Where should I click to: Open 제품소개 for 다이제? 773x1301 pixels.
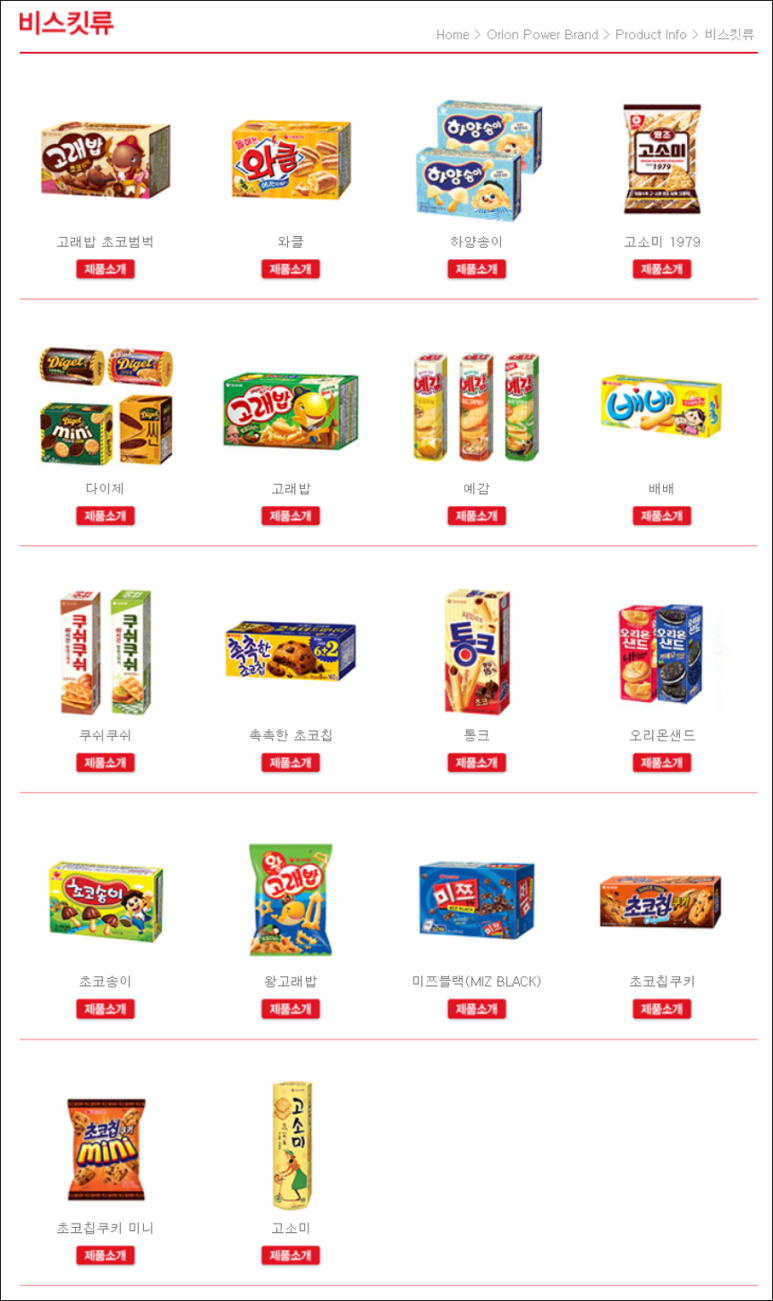point(105,516)
